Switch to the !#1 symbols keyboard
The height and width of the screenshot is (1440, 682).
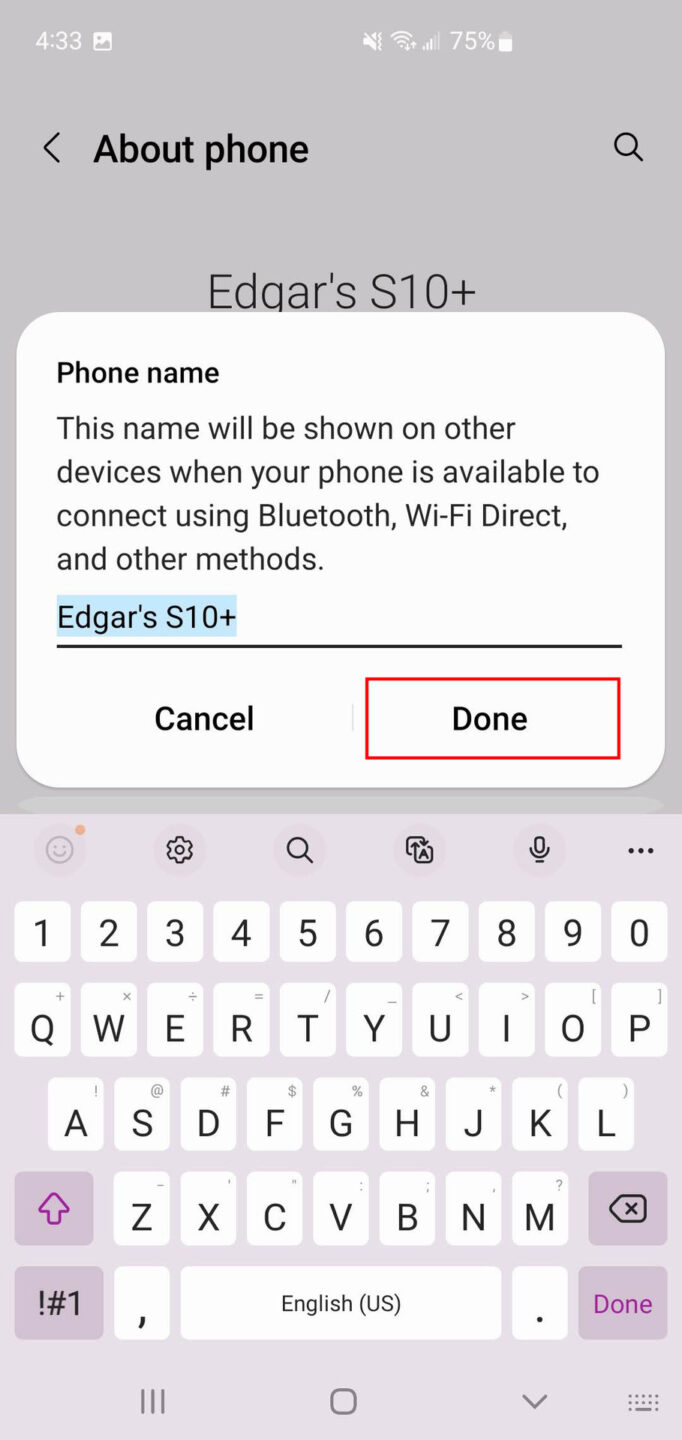pos(59,1303)
